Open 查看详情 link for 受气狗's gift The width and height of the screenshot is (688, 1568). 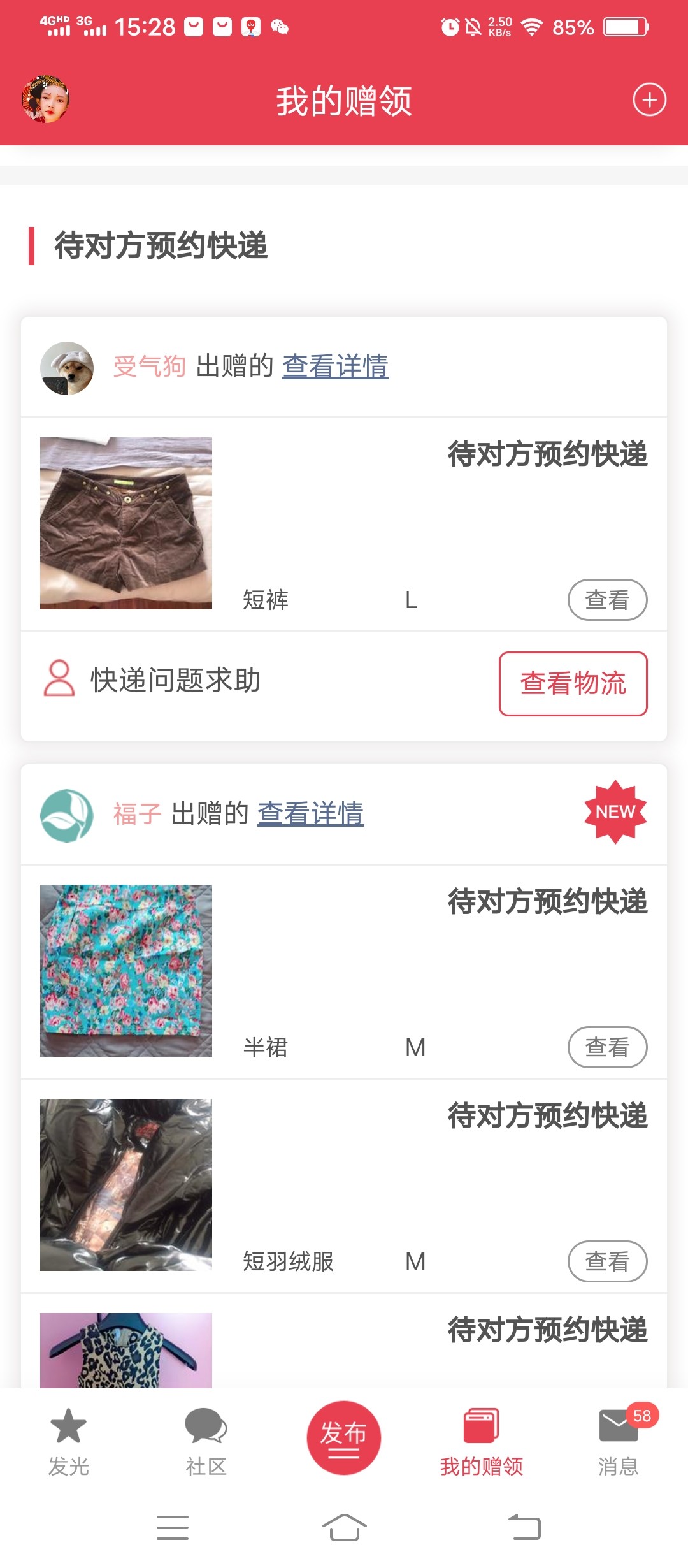335,367
